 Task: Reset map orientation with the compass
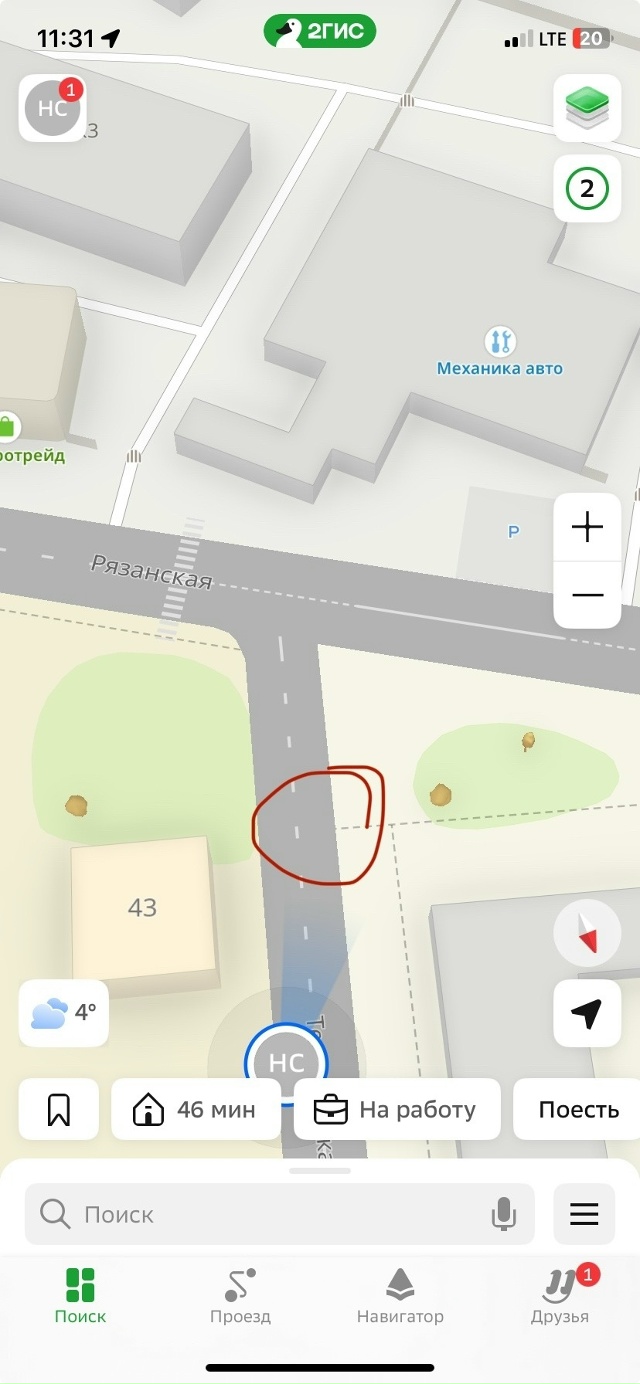click(587, 932)
